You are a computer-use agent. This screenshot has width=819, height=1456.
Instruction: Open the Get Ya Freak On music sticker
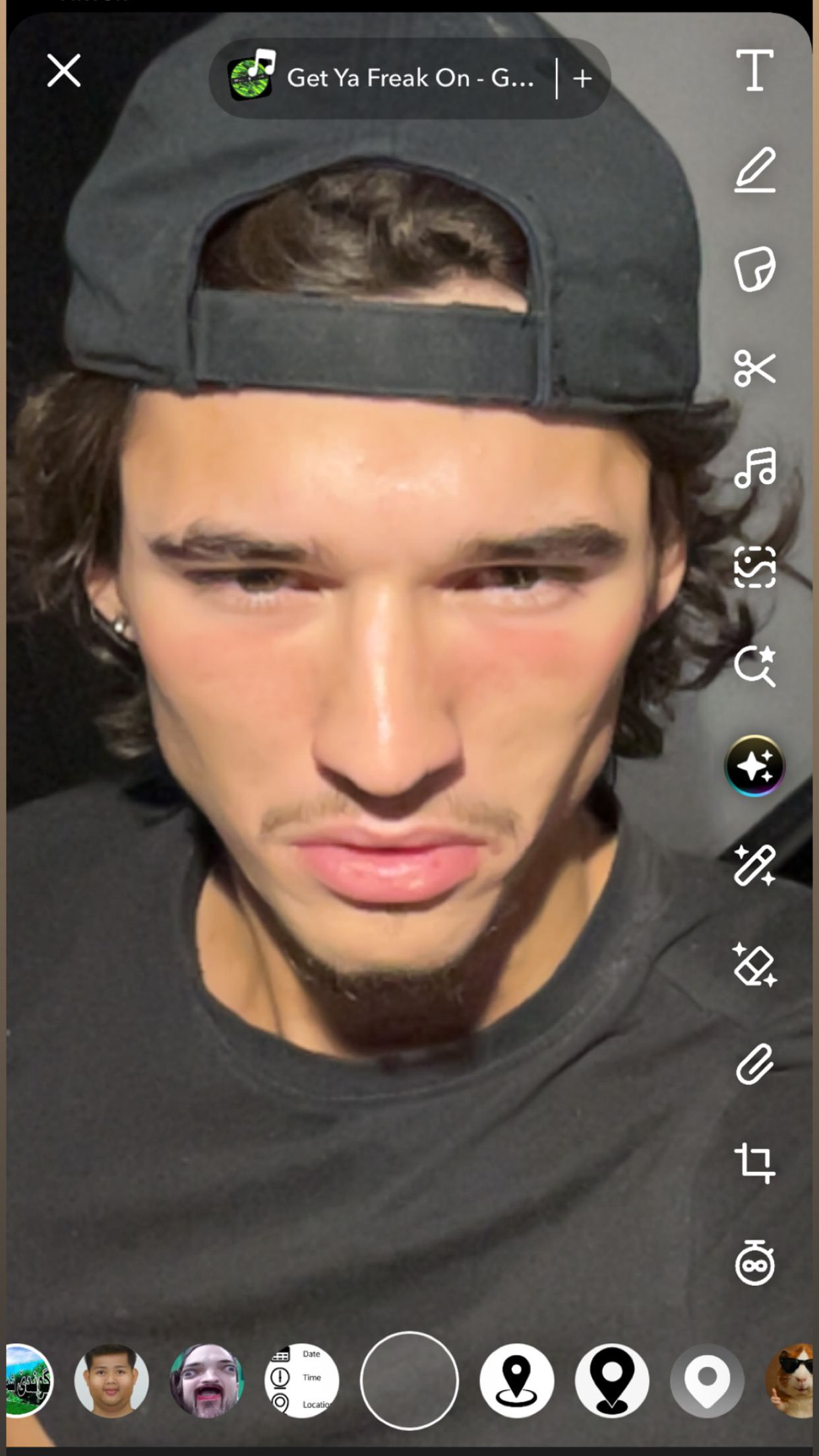382,78
